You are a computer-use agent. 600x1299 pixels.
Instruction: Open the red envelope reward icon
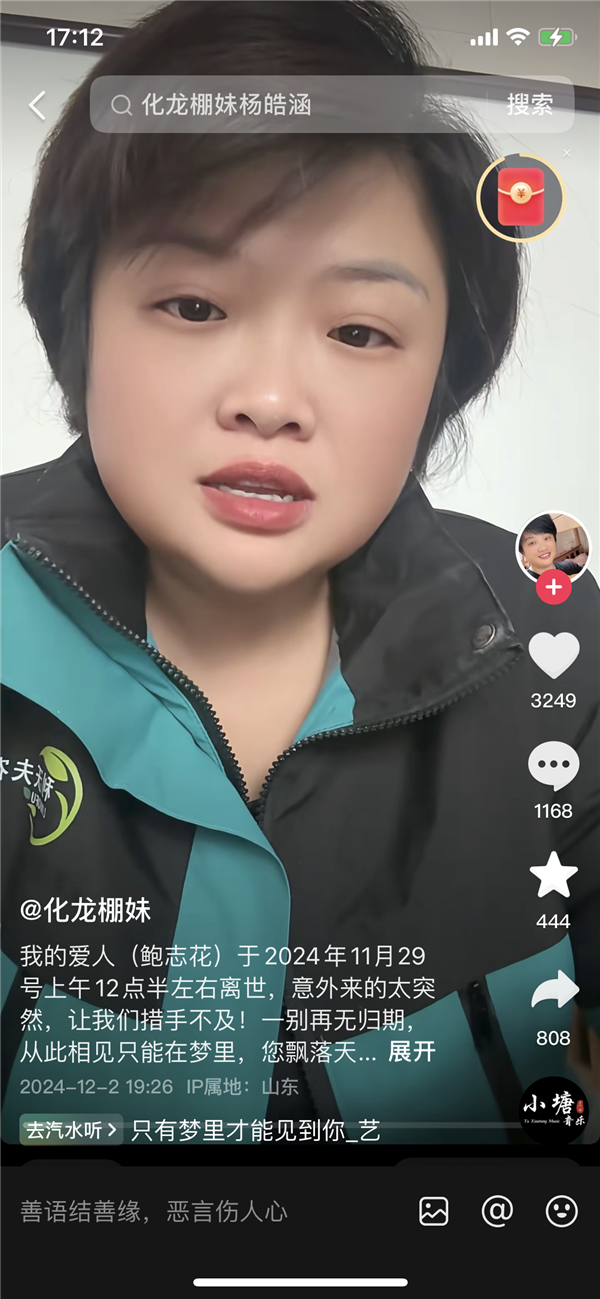click(520, 197)
